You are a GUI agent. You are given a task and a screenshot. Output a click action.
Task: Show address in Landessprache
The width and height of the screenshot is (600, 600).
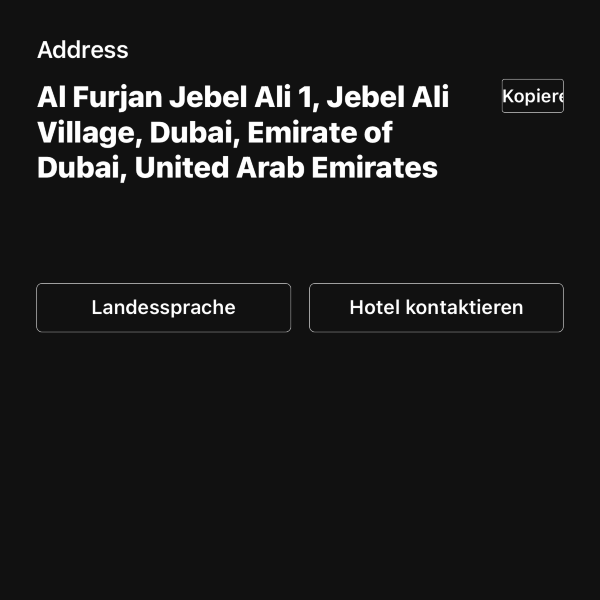pos(163,307)
